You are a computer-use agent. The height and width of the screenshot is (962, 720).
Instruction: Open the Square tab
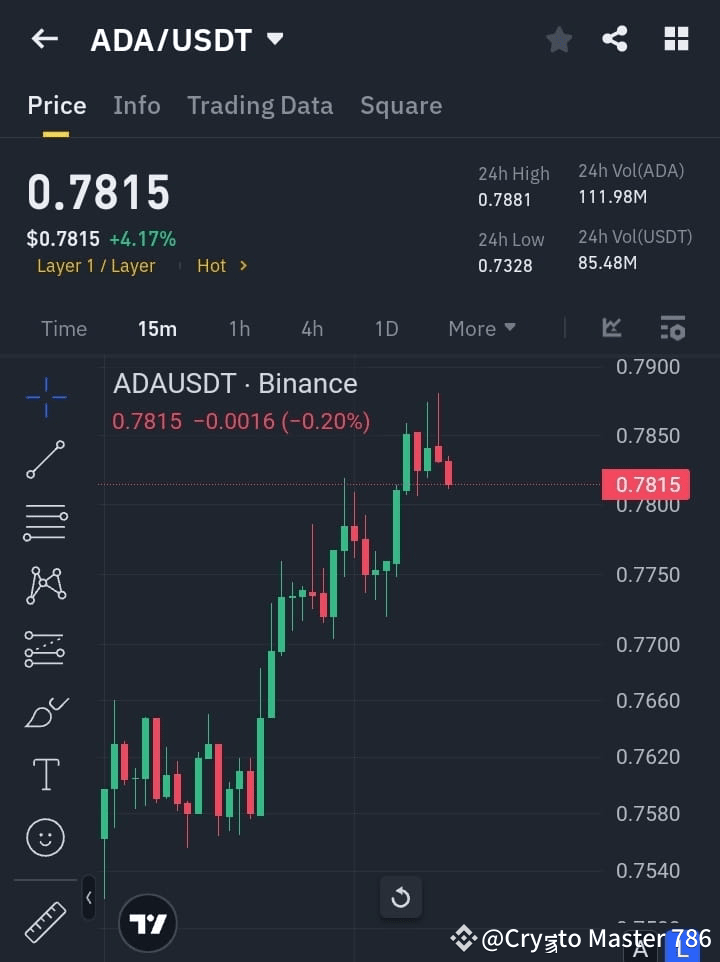coord(401,105)
